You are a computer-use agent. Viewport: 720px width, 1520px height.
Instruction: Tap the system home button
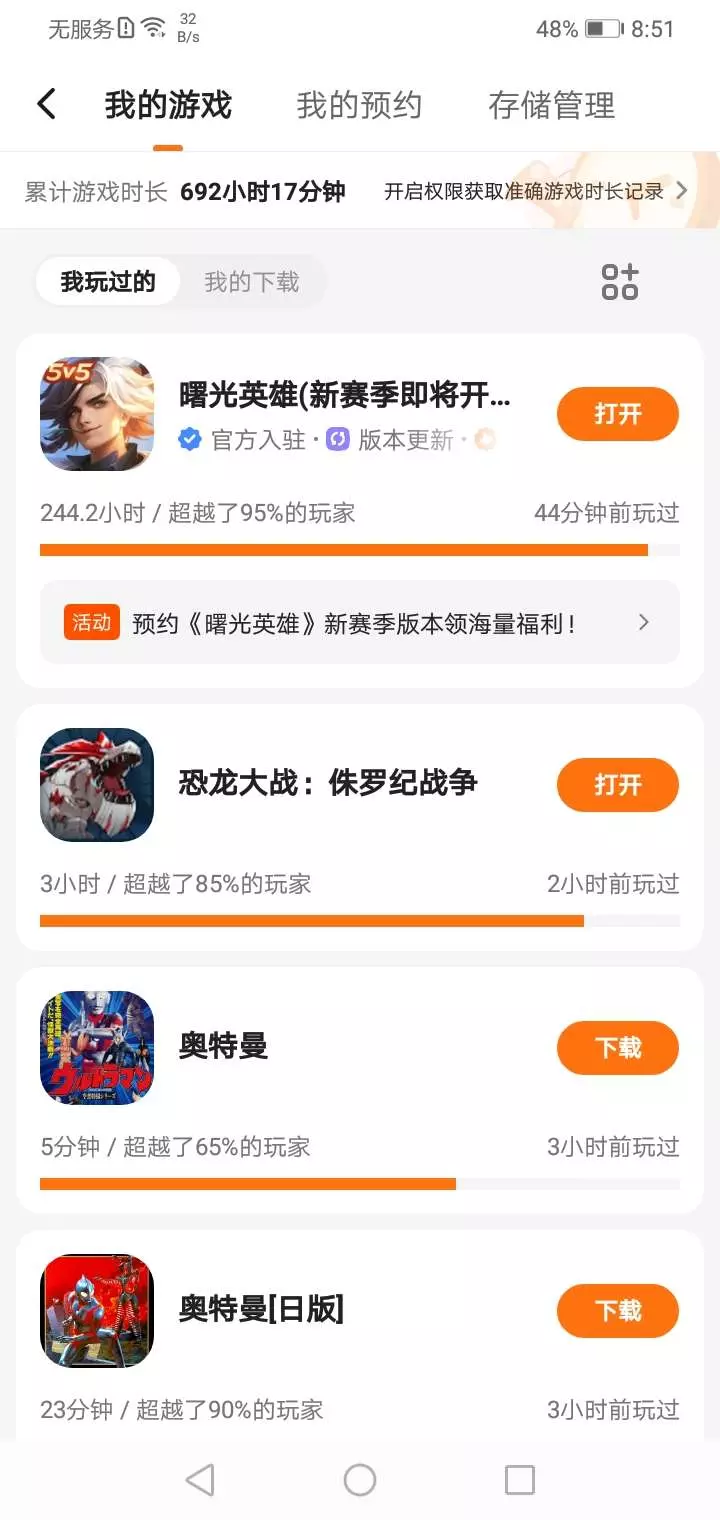[x=360, y=1480]
